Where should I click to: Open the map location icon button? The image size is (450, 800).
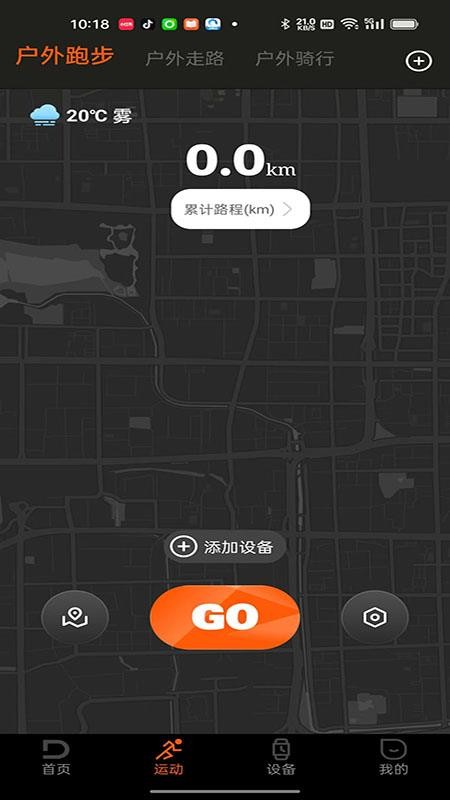click(75, 617)
